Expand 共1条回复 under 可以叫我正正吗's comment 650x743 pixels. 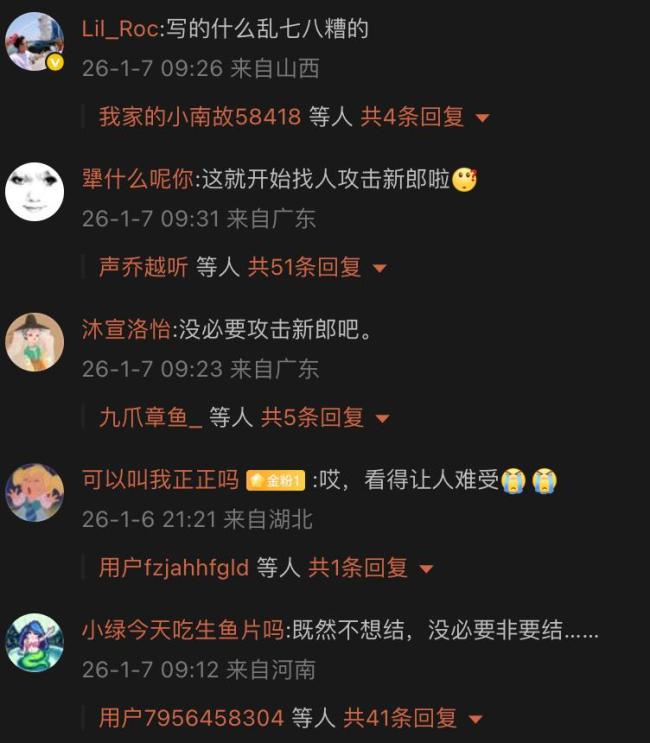click(368, 568)
